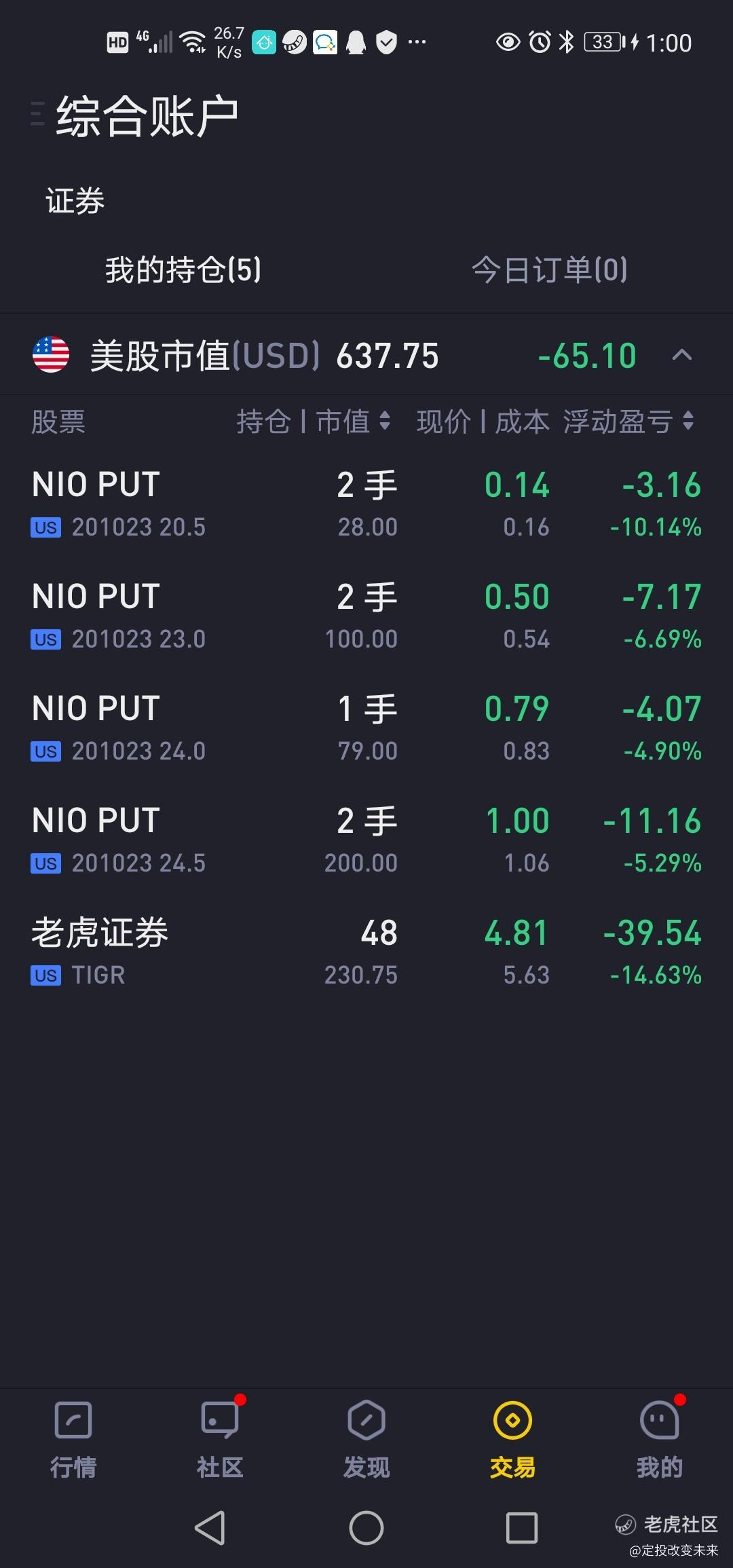Open the drawer menu beside 综合账户
Screen dimensions: 733x1568
38,114
